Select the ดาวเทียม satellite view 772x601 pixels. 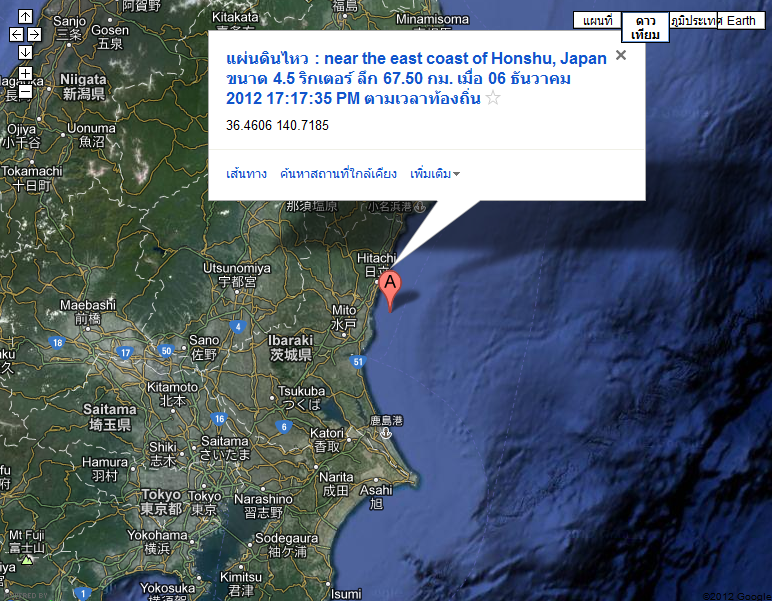click(x=645, y=27)
